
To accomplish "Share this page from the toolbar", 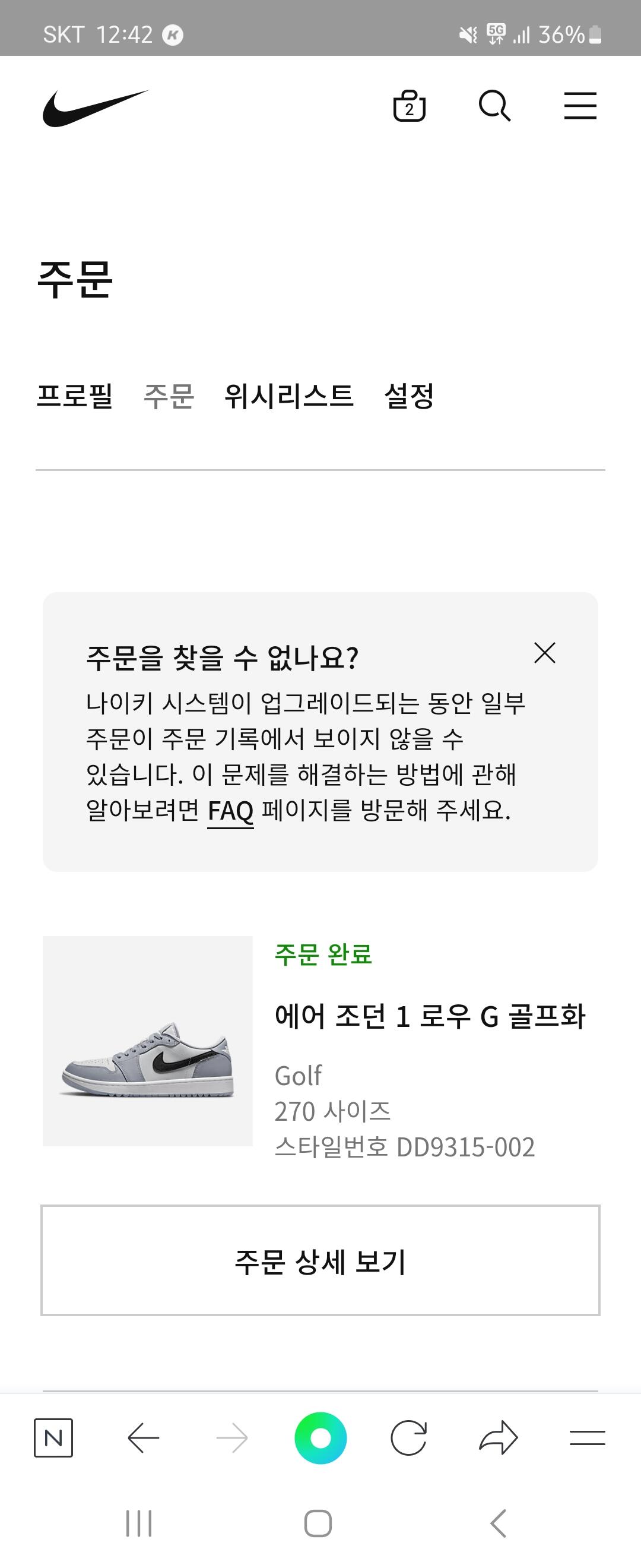I will point(499,1438).
